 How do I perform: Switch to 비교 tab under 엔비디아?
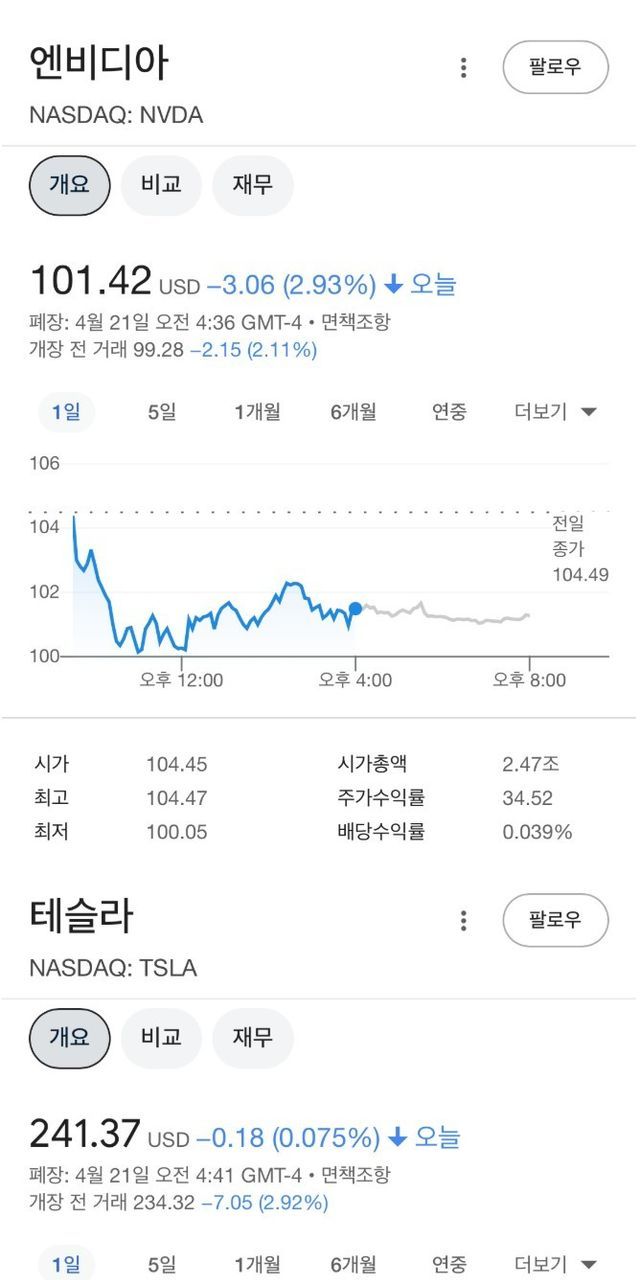(x=161, y=185)
